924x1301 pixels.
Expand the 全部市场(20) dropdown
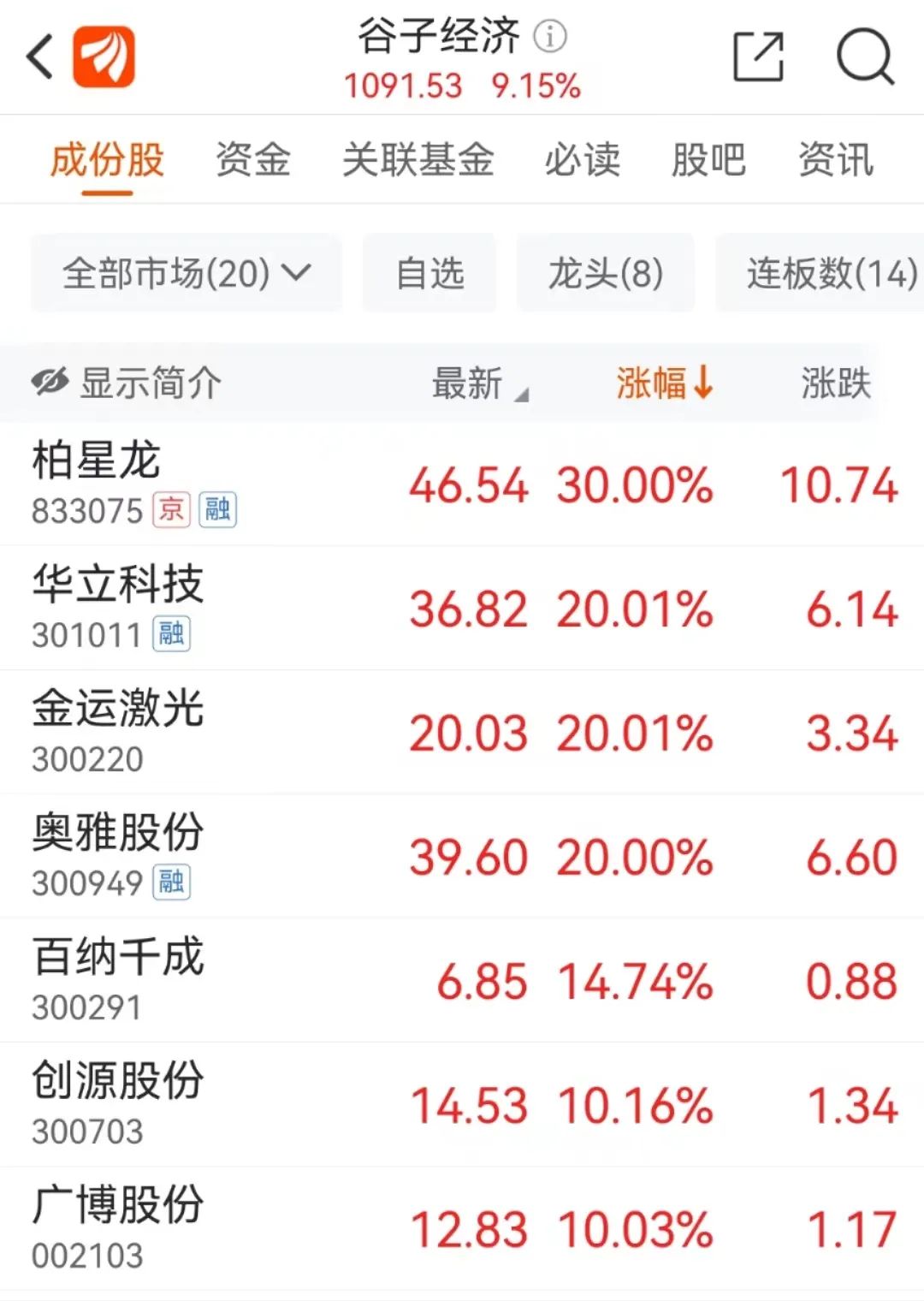click(185, 274)
